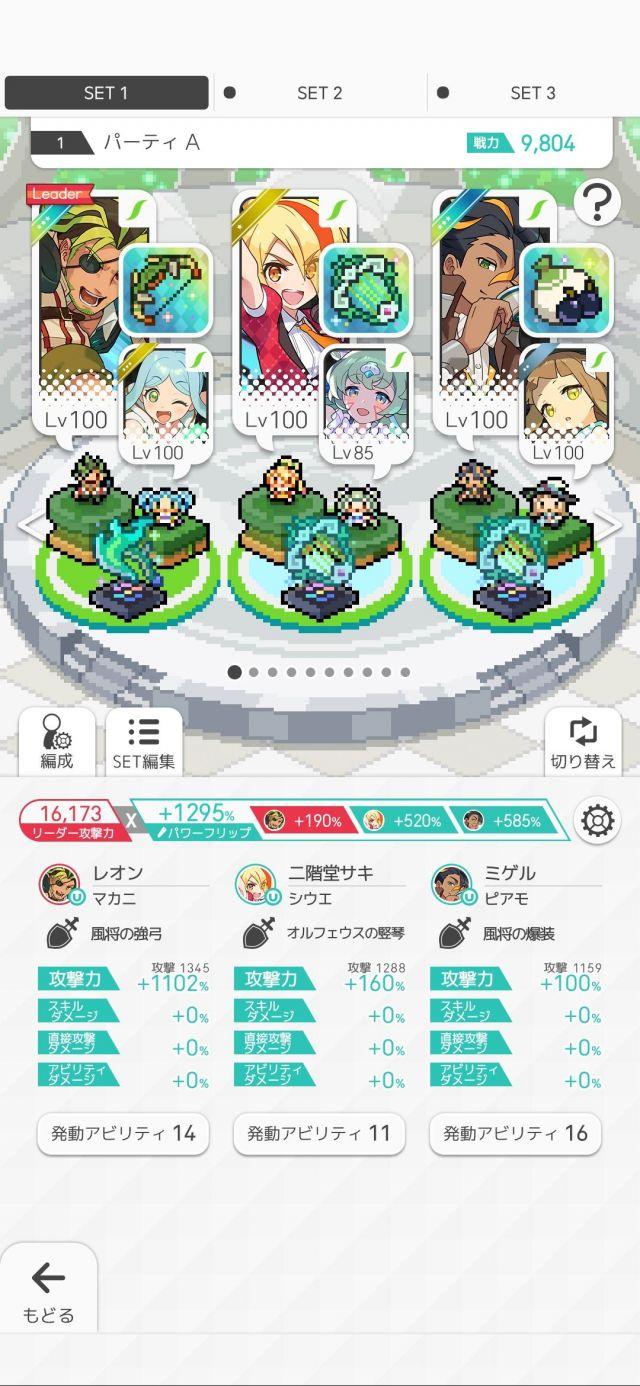Tap the 切り替え switch button
The image size is (640, 1386).
[x=582, y=742]
